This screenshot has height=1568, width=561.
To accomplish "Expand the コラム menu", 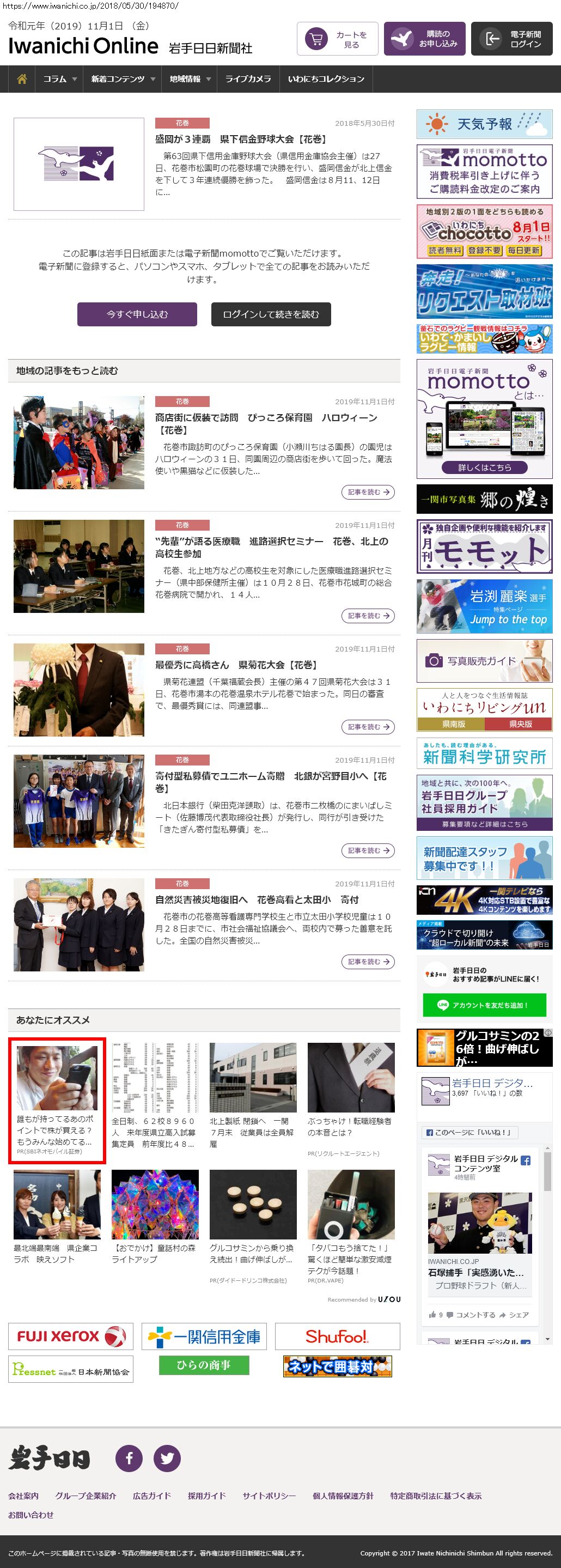I will click(59, 79).
